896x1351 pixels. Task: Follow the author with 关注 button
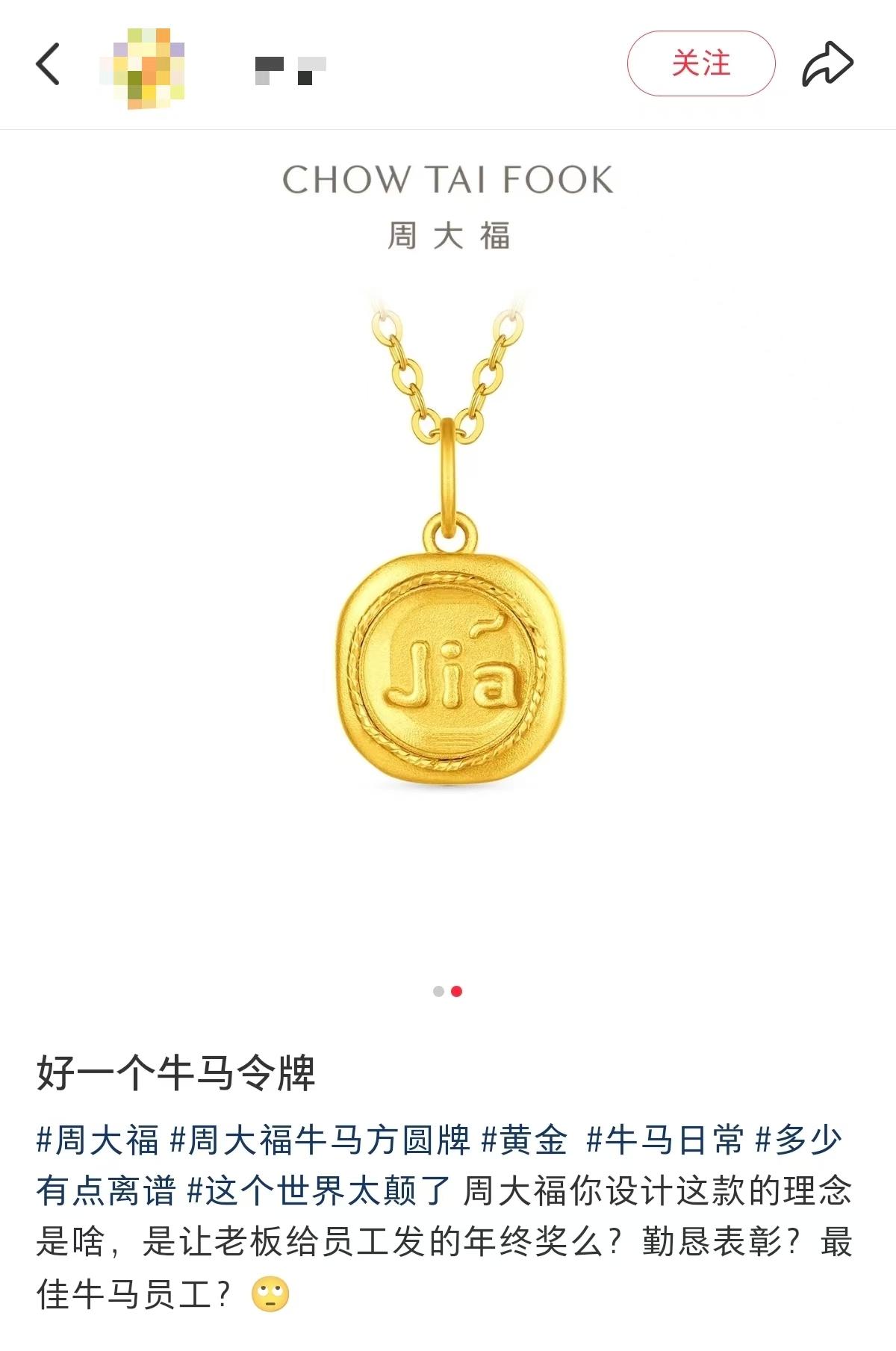700,63
